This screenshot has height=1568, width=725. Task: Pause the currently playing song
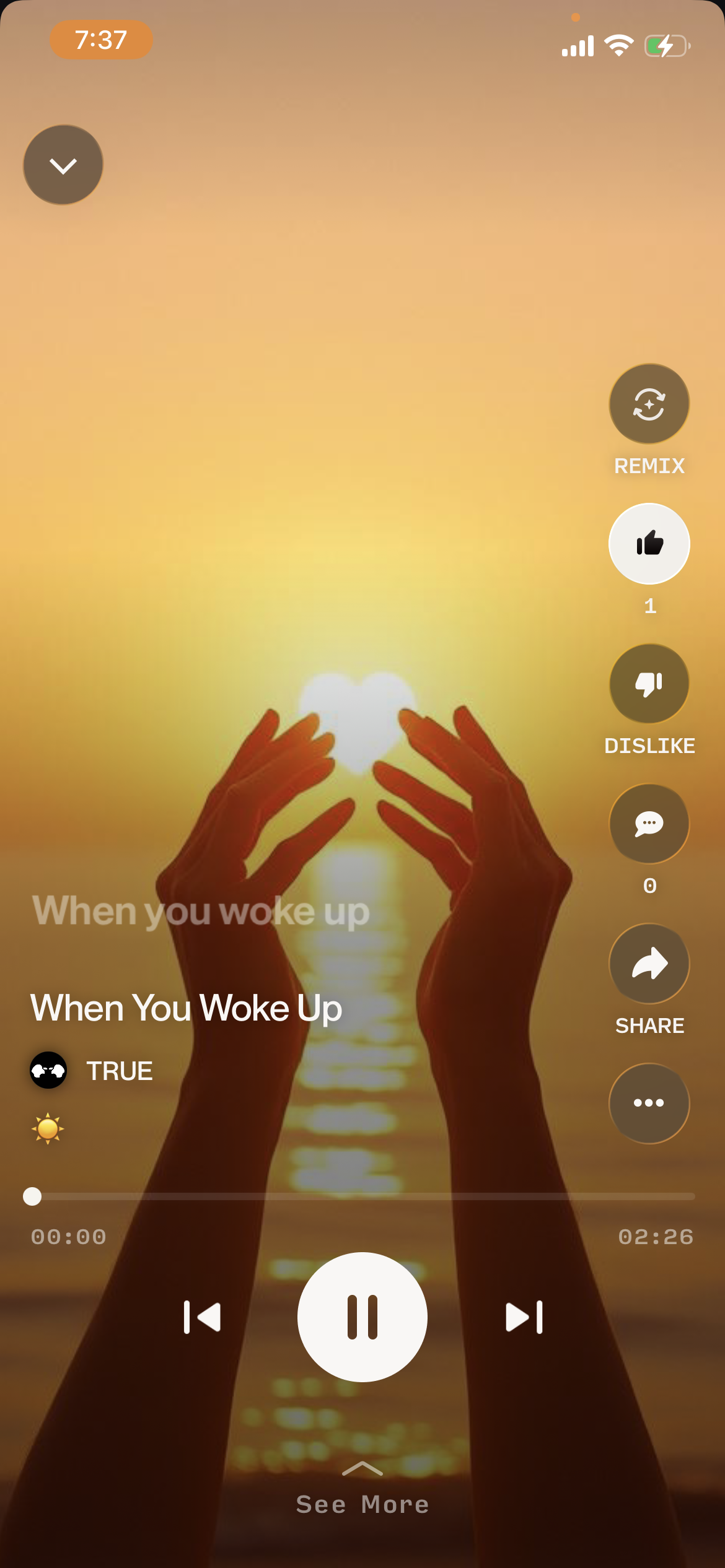(x=362, y=1317)
